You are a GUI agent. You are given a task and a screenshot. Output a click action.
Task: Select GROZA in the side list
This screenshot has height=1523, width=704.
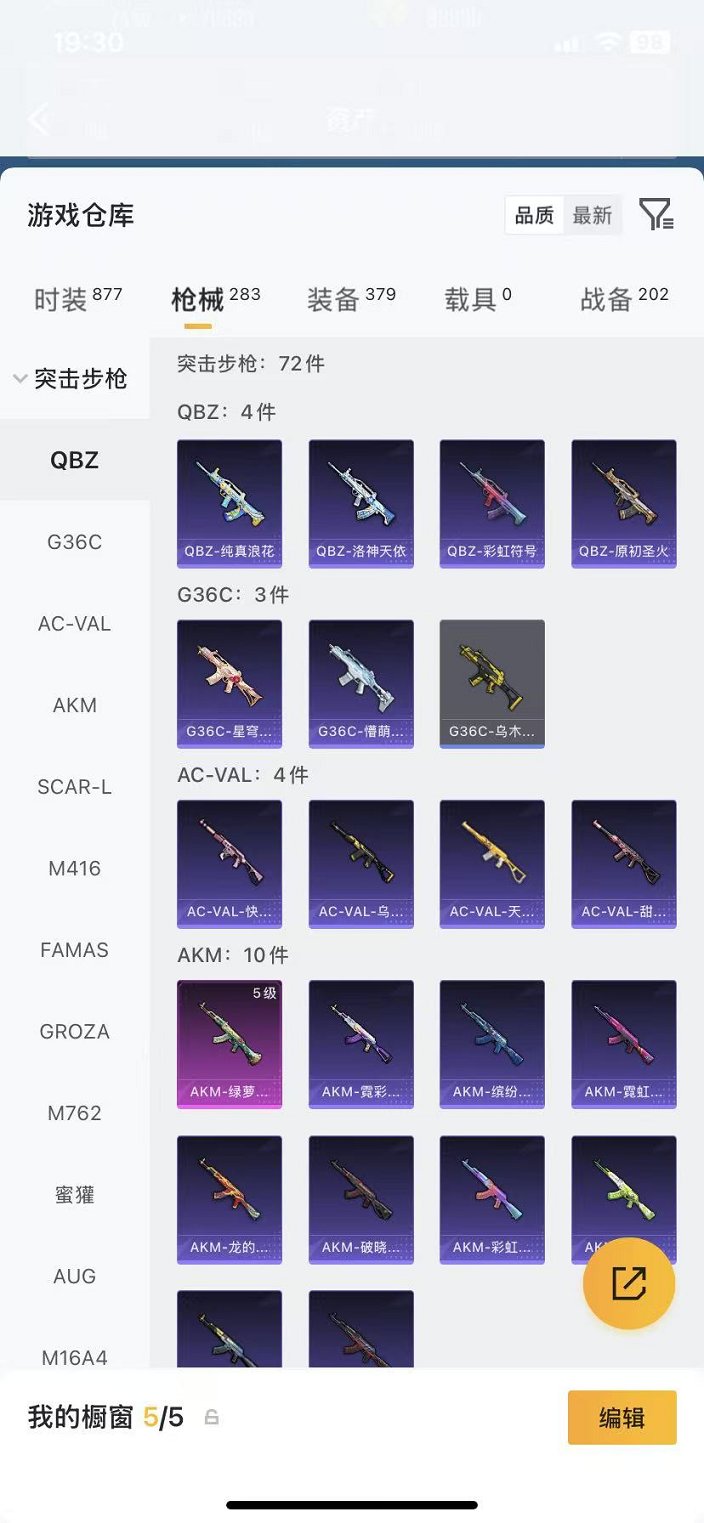(x=75, y=1031)
